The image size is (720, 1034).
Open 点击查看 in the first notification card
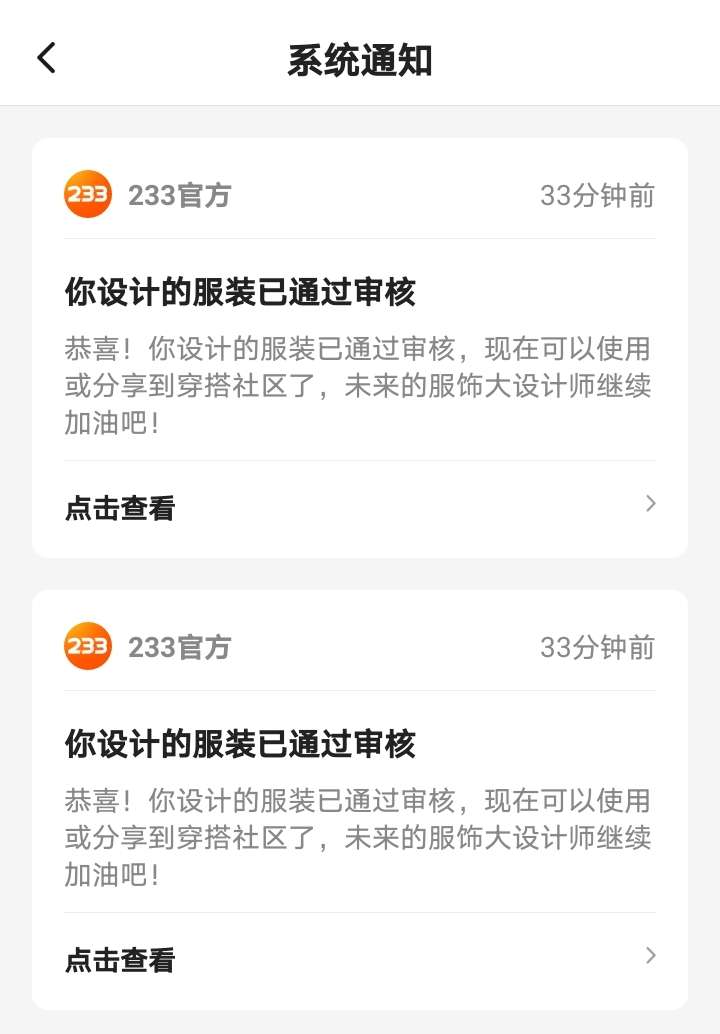[x=120, y=508]
